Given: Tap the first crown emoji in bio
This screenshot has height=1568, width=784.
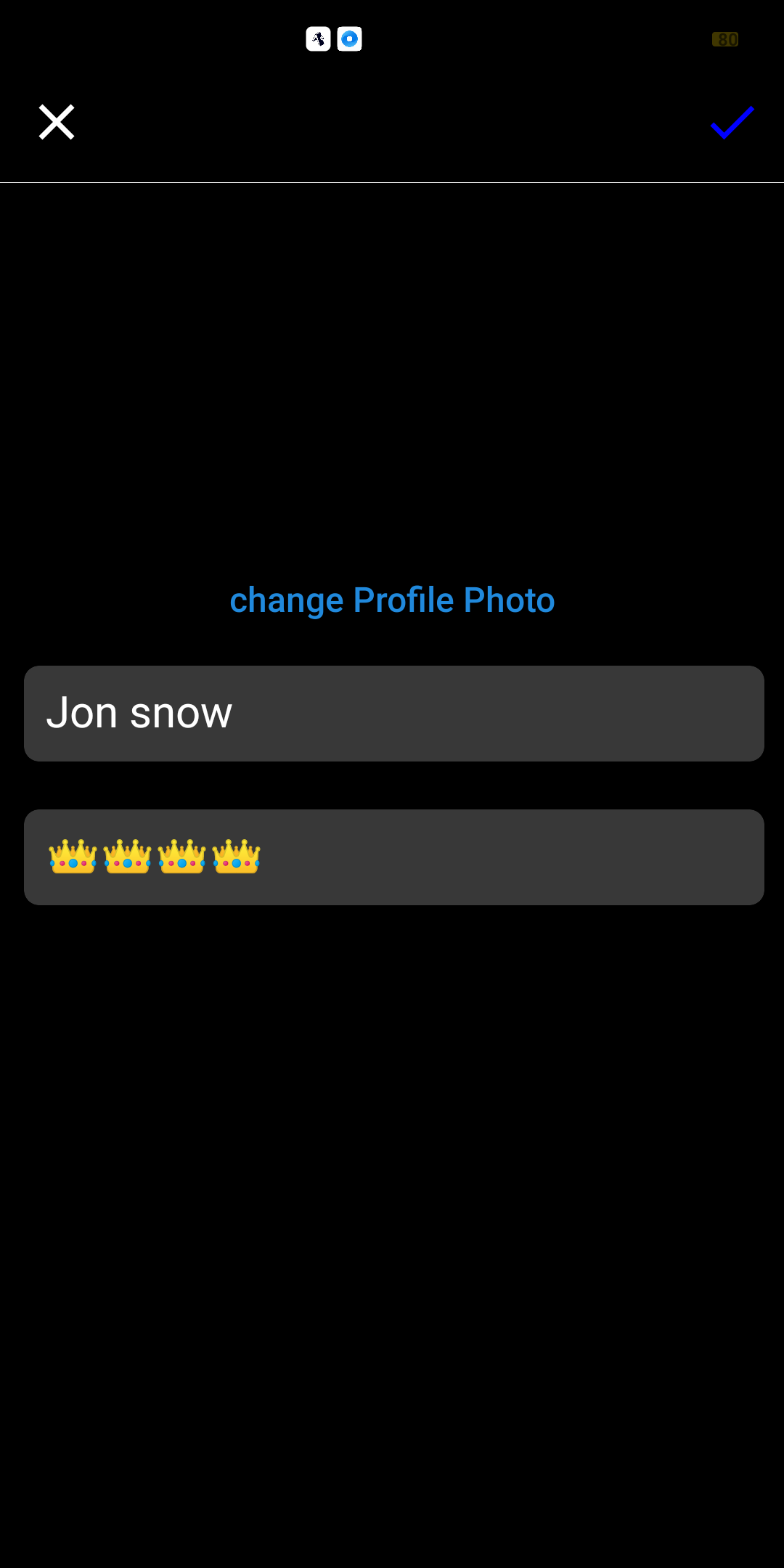Looking at the screenshot, I should point(73,857).
